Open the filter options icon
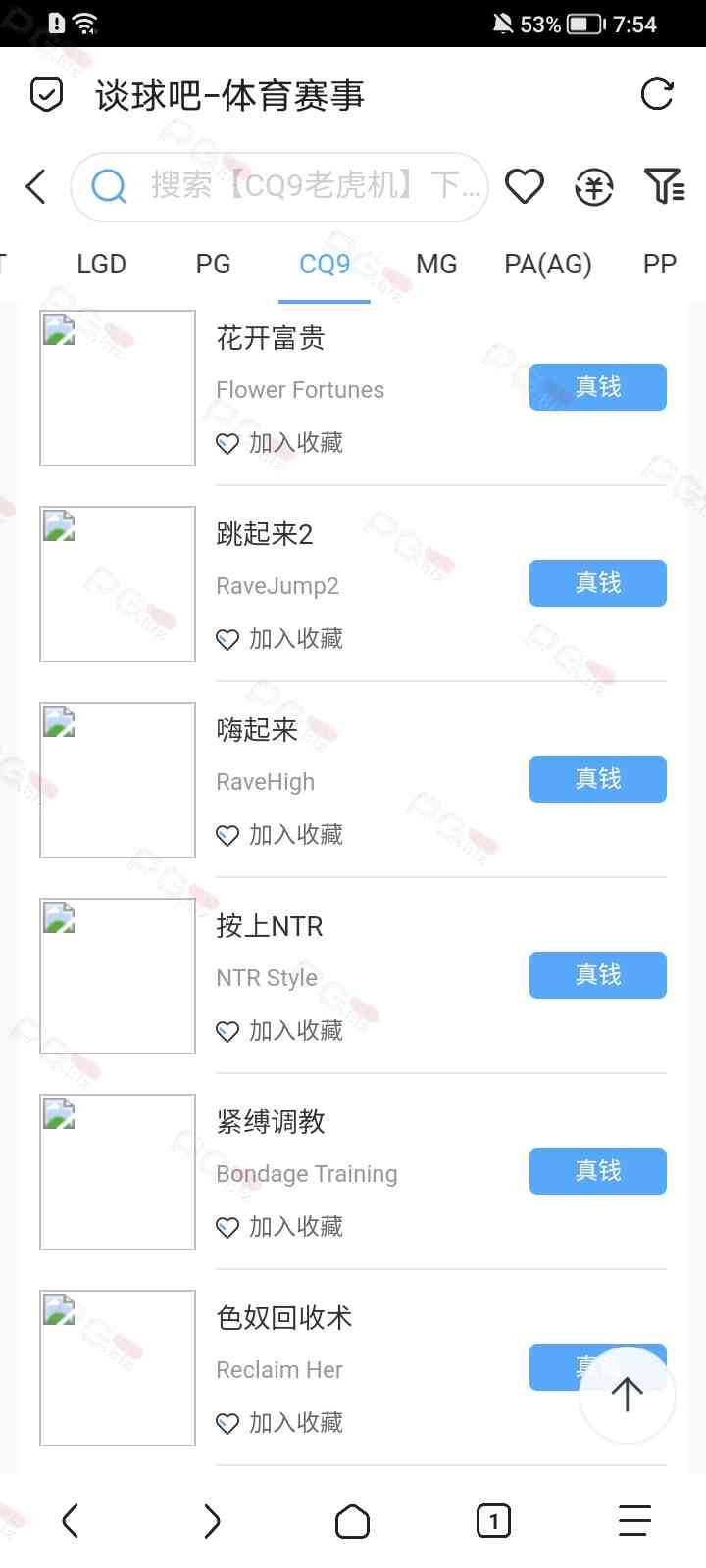The height and width of the screenshot is (1568, 706). 664,186
